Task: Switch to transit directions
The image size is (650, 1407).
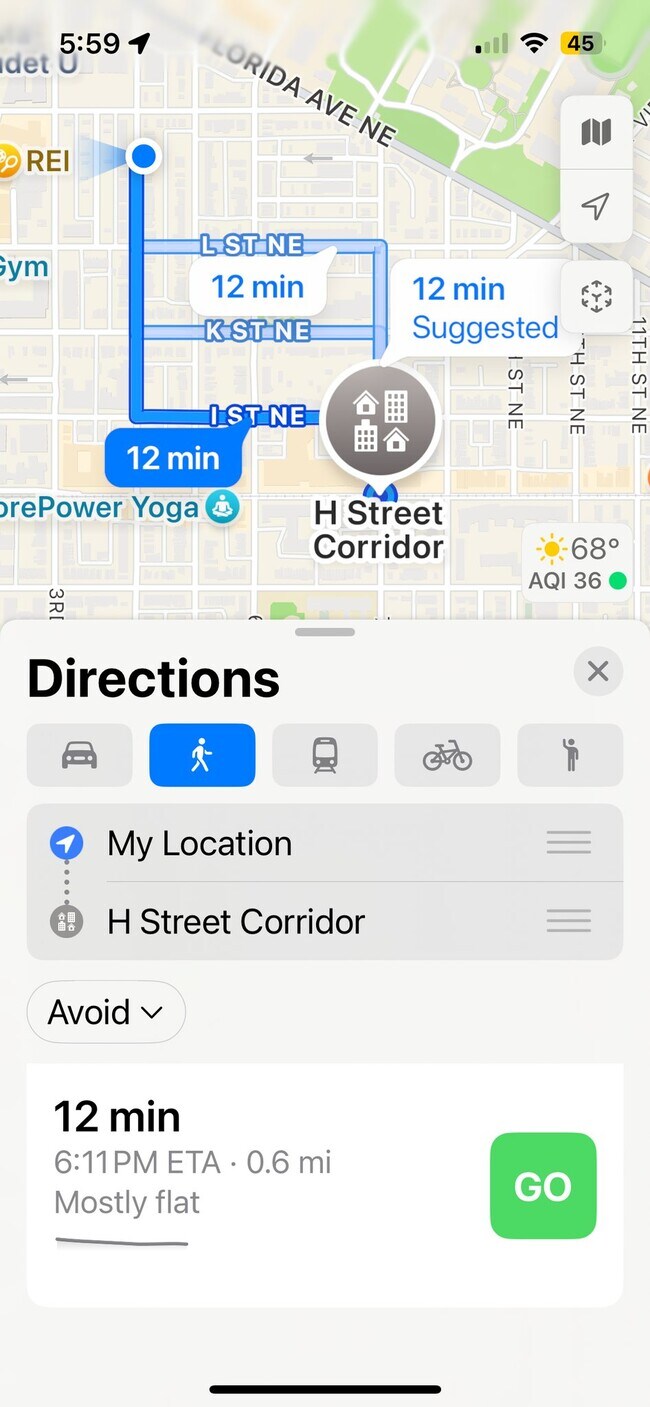Action: point(325,755)
